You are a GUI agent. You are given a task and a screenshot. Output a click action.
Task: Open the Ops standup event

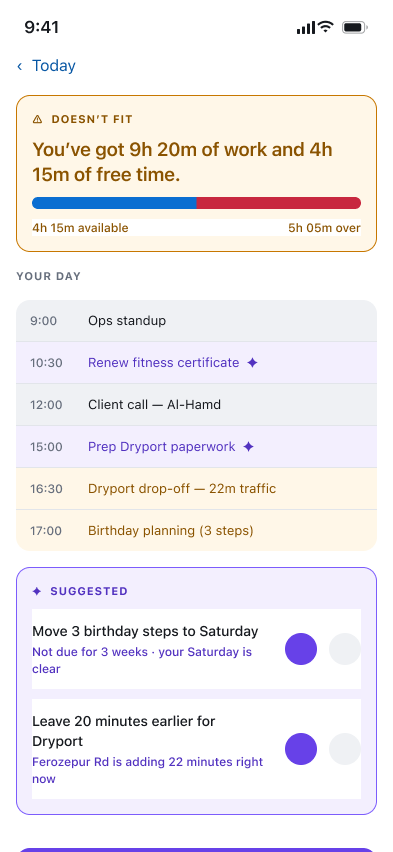coord(196,321)
